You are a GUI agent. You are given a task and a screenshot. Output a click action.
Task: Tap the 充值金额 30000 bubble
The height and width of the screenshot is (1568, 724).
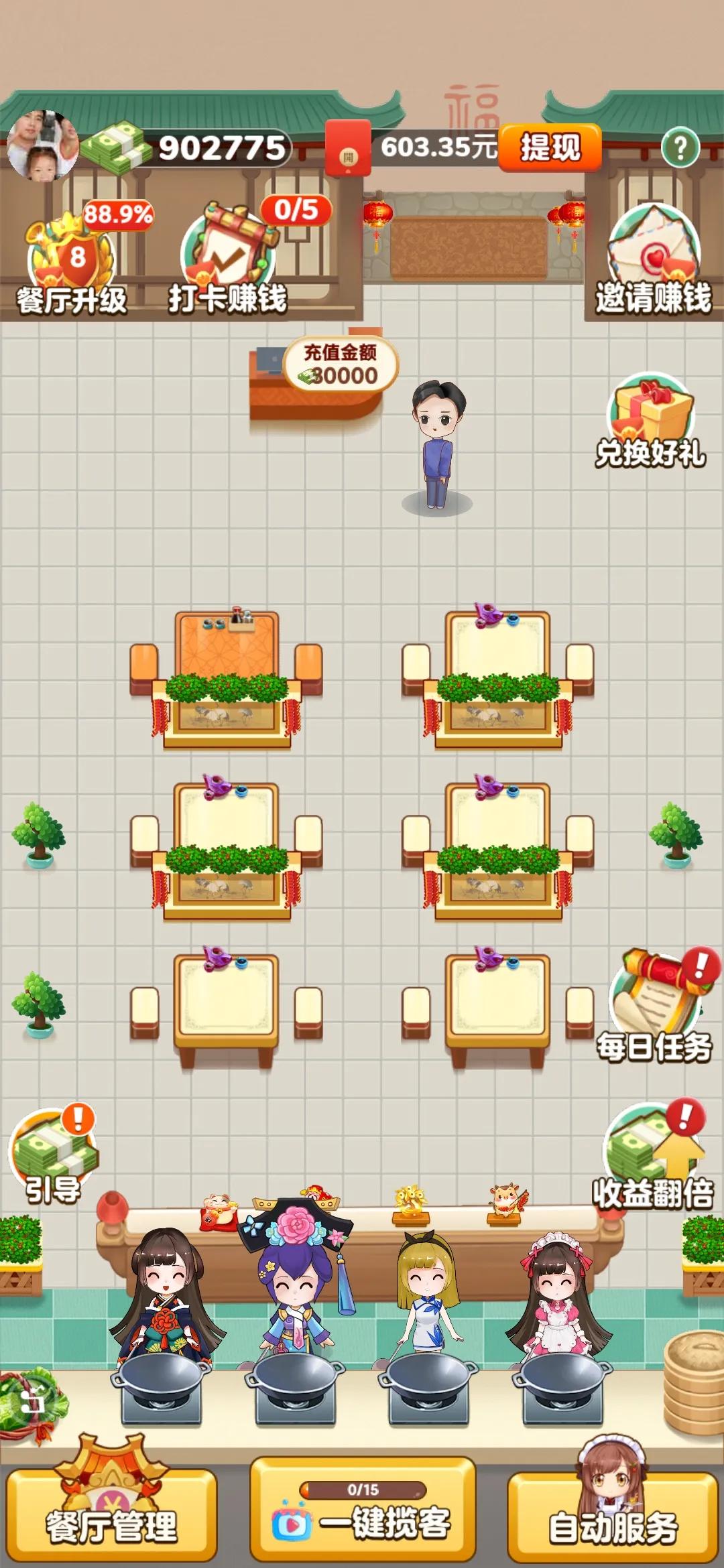(x=341, y=365)
